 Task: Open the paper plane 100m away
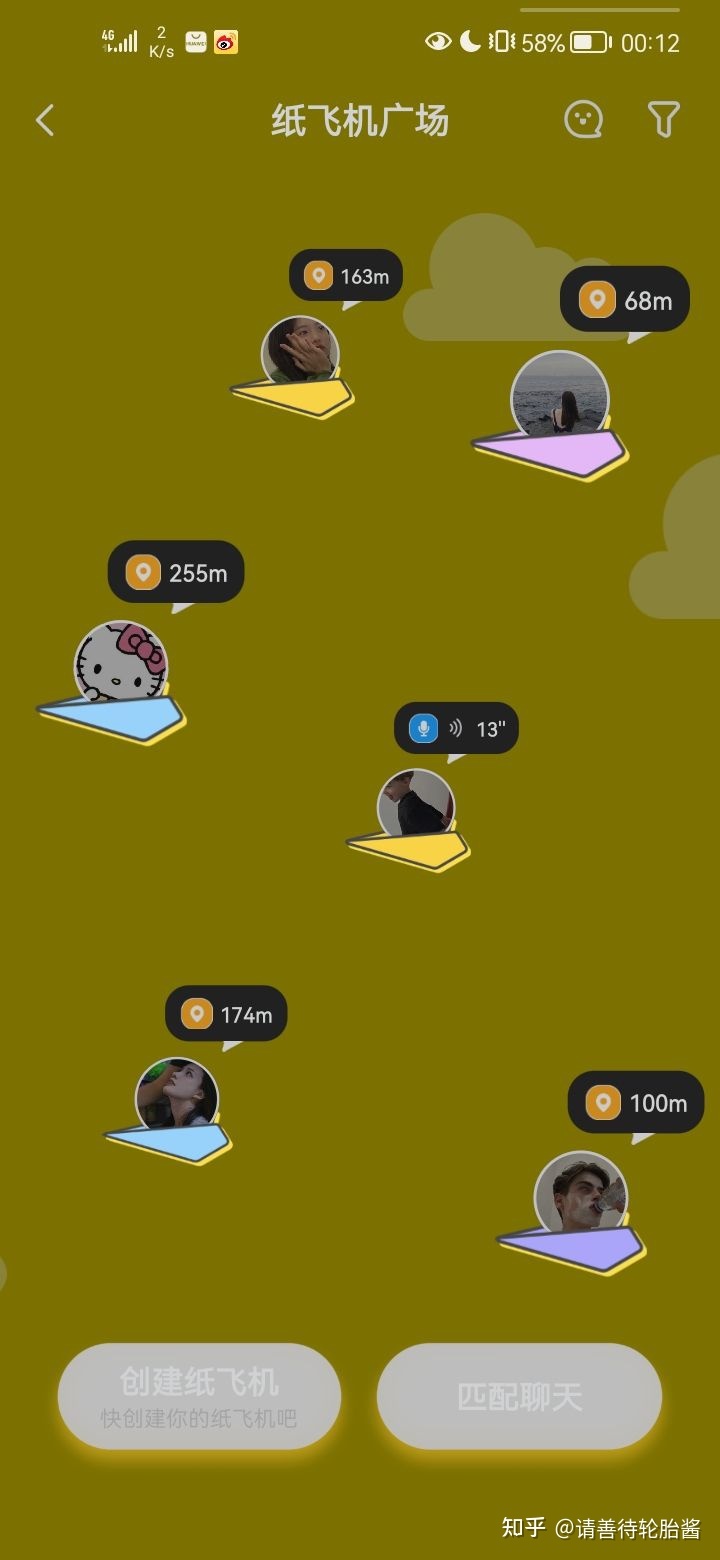tap(580, 1200)
